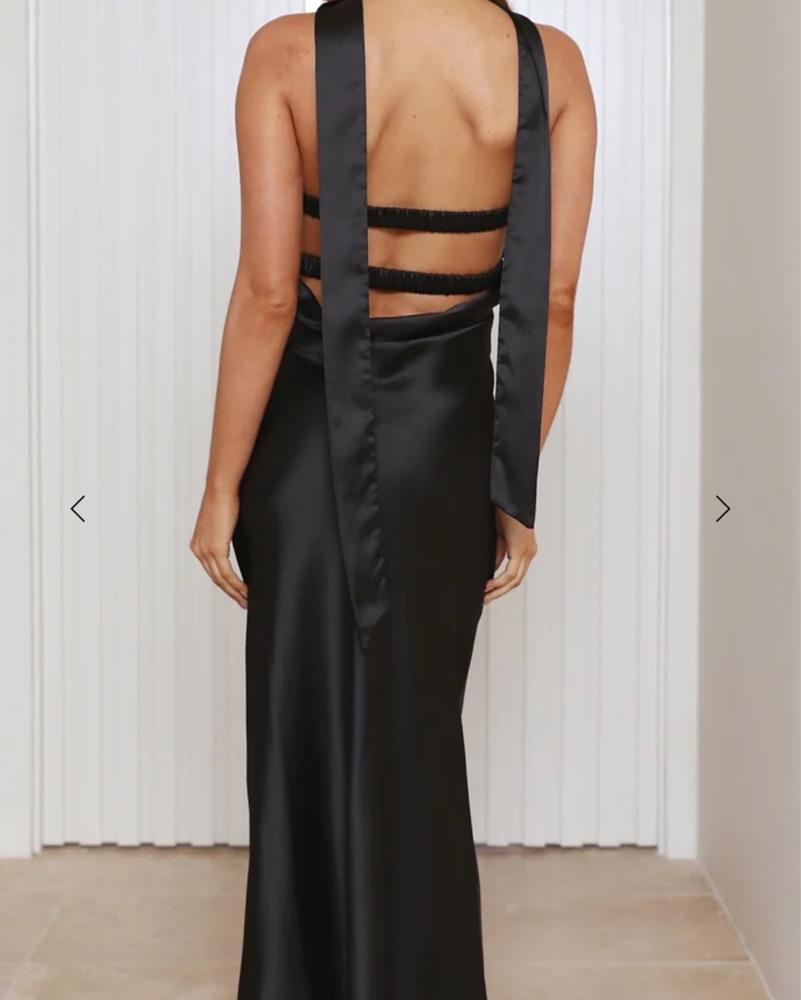The width and height of the screenshot is (801, 1000).
Task: Show the next product photo
Action: [722, 509]
